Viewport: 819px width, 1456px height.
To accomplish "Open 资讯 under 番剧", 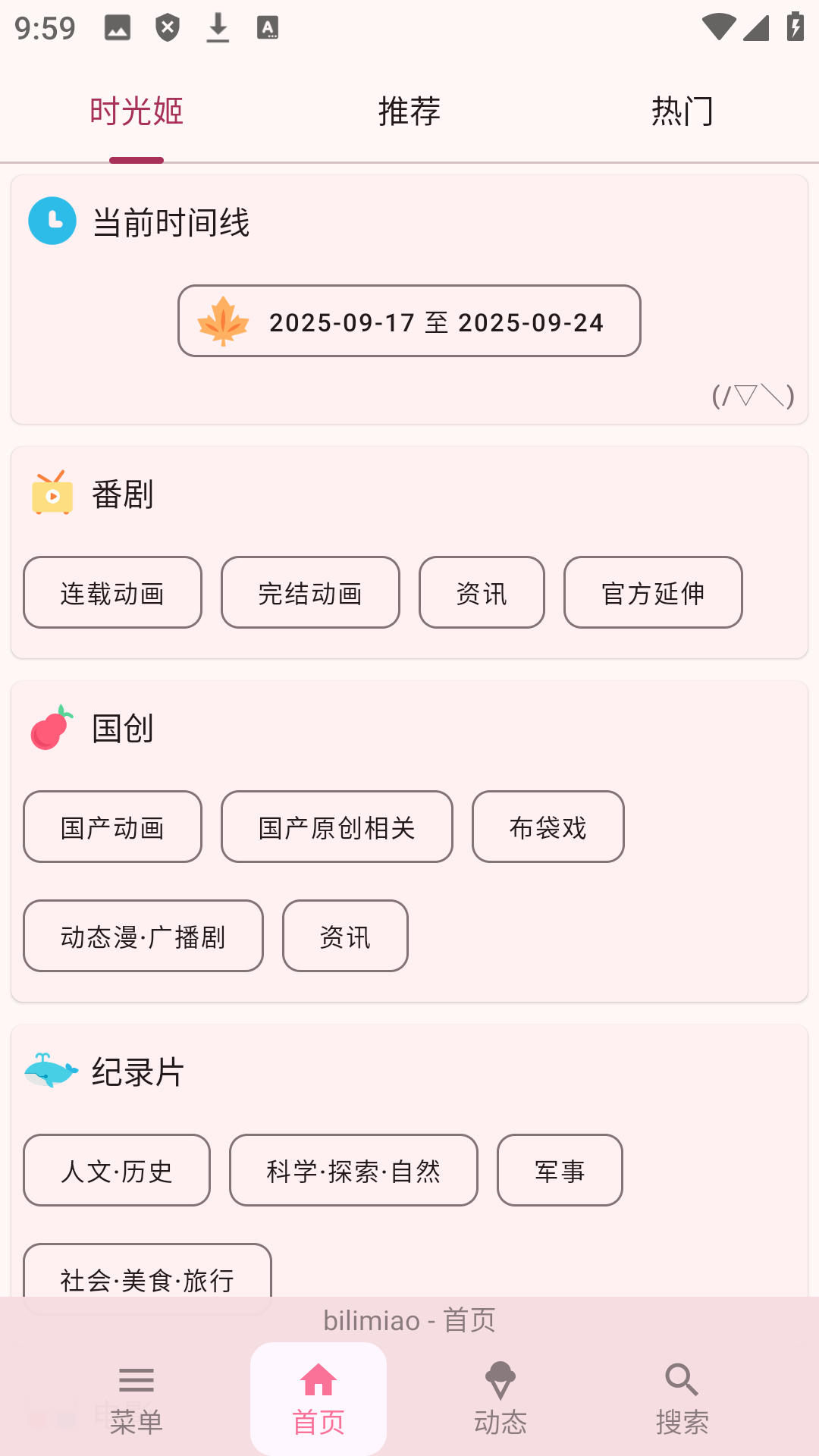I will click(x=482, y=592).
